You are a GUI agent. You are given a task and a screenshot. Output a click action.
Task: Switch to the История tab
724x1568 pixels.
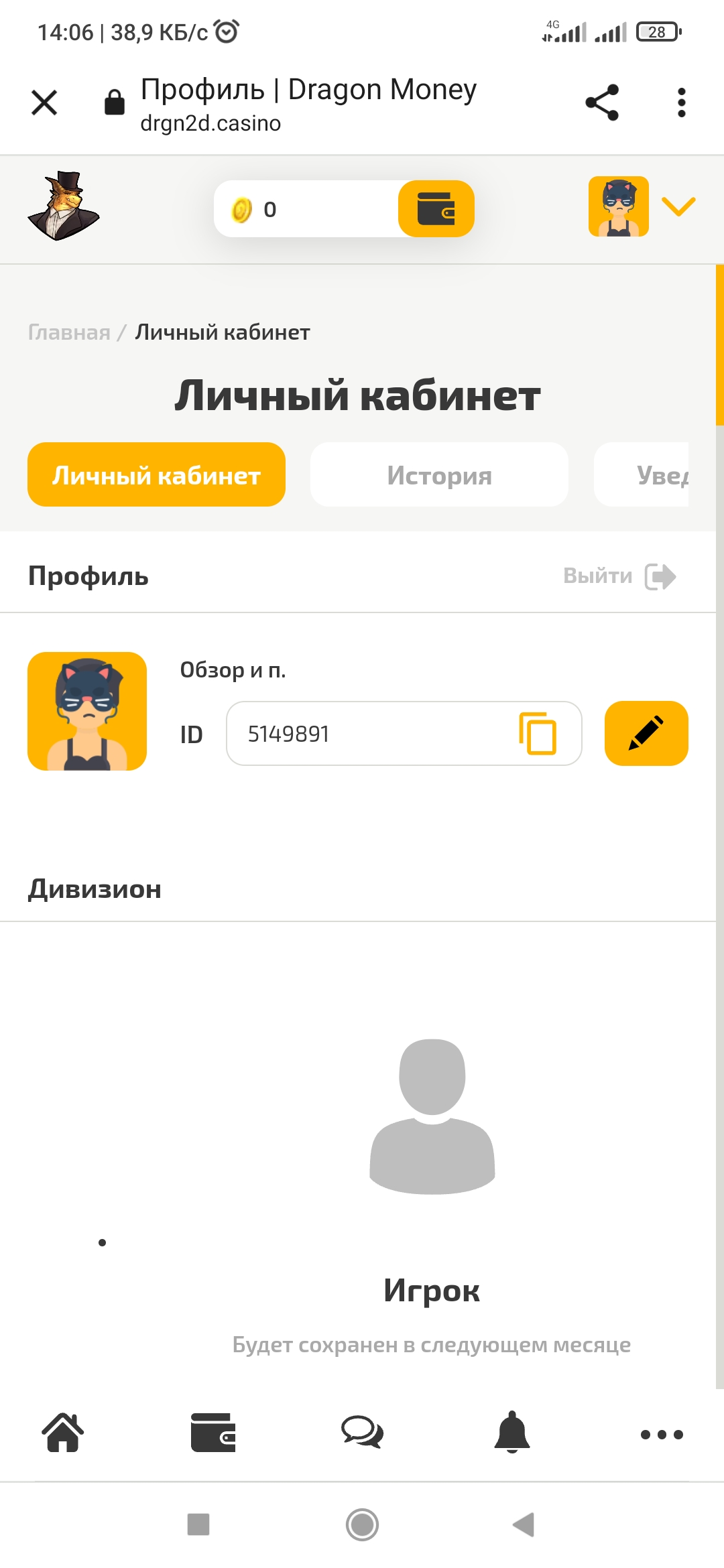439,475
